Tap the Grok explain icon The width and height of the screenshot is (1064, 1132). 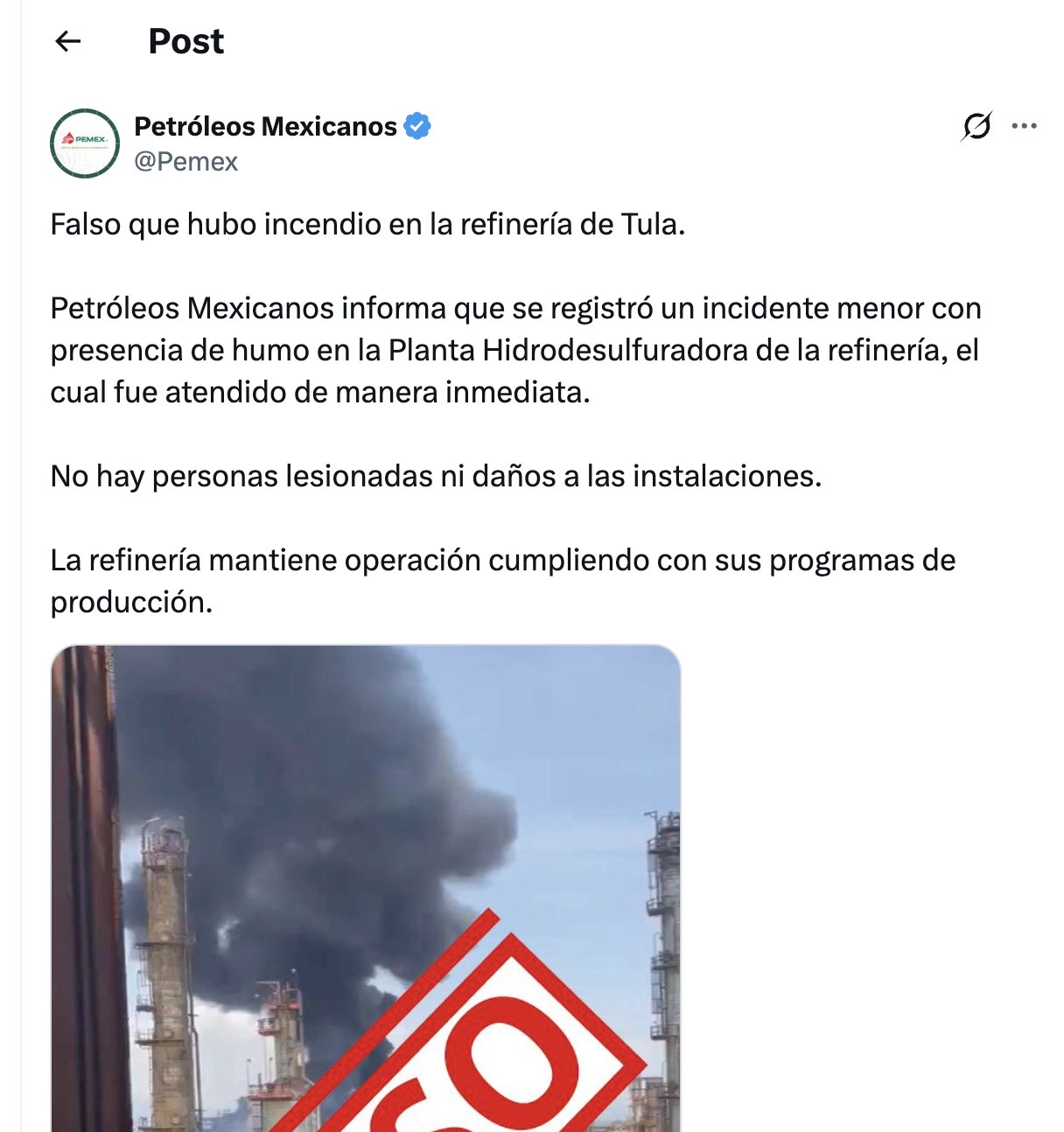click(x=976, y=127)
